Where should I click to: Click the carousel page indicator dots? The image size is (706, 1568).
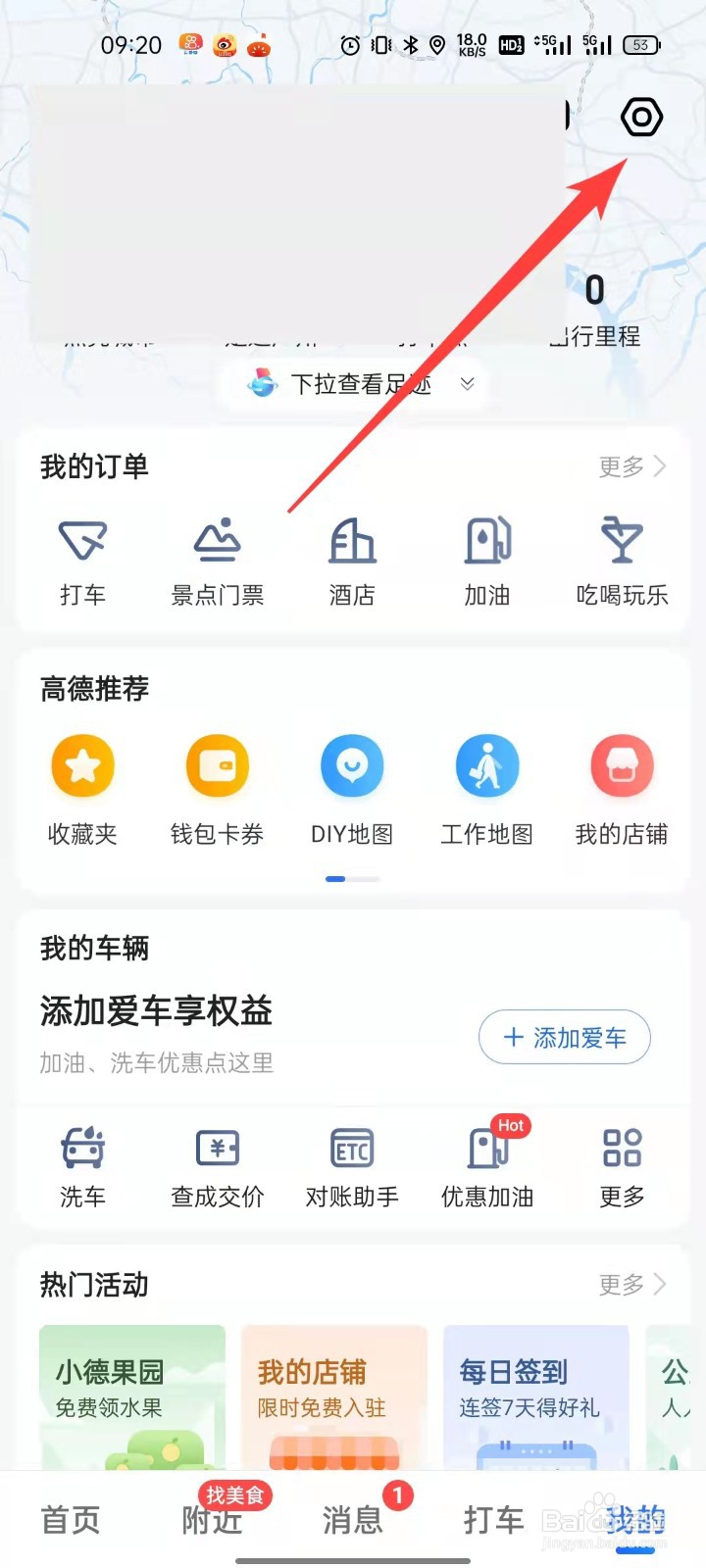click(352, 879)
